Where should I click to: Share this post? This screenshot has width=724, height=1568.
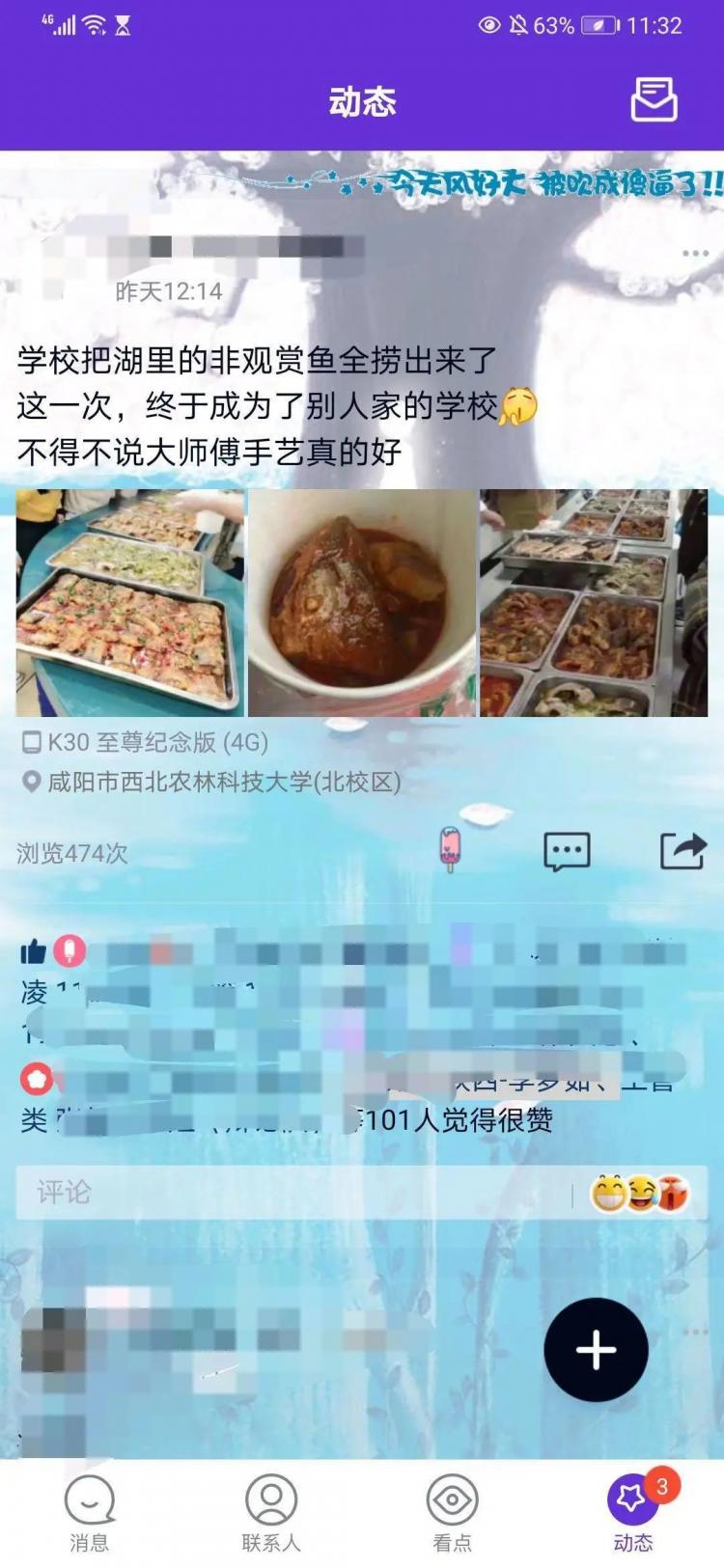coord(682,851)
